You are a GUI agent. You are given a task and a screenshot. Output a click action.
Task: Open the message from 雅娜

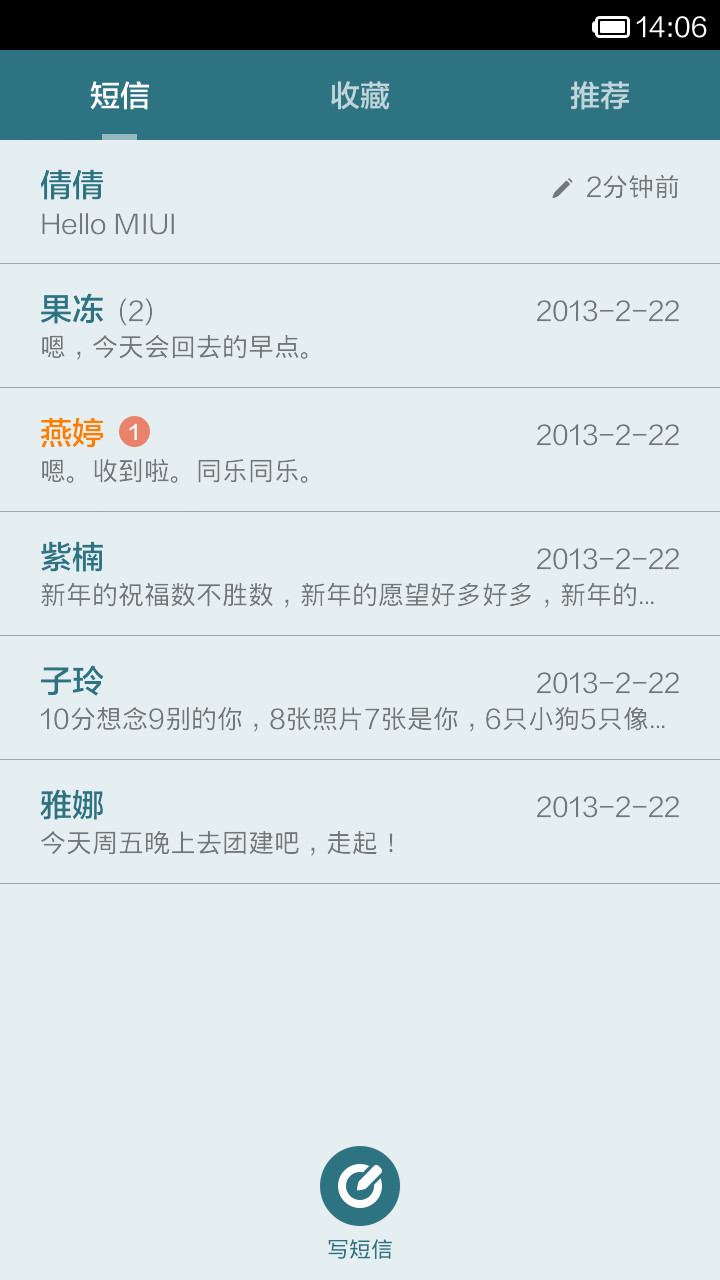coord(360,822)
